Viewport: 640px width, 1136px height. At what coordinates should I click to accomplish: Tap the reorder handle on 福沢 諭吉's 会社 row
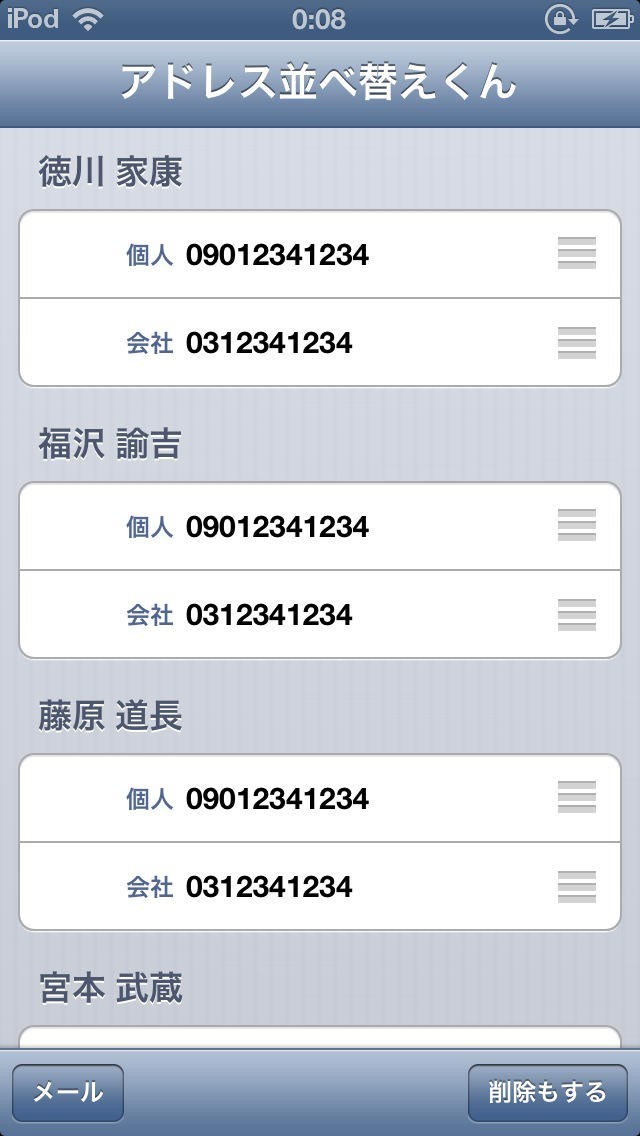pyautogui.click(x=577, y=615)
